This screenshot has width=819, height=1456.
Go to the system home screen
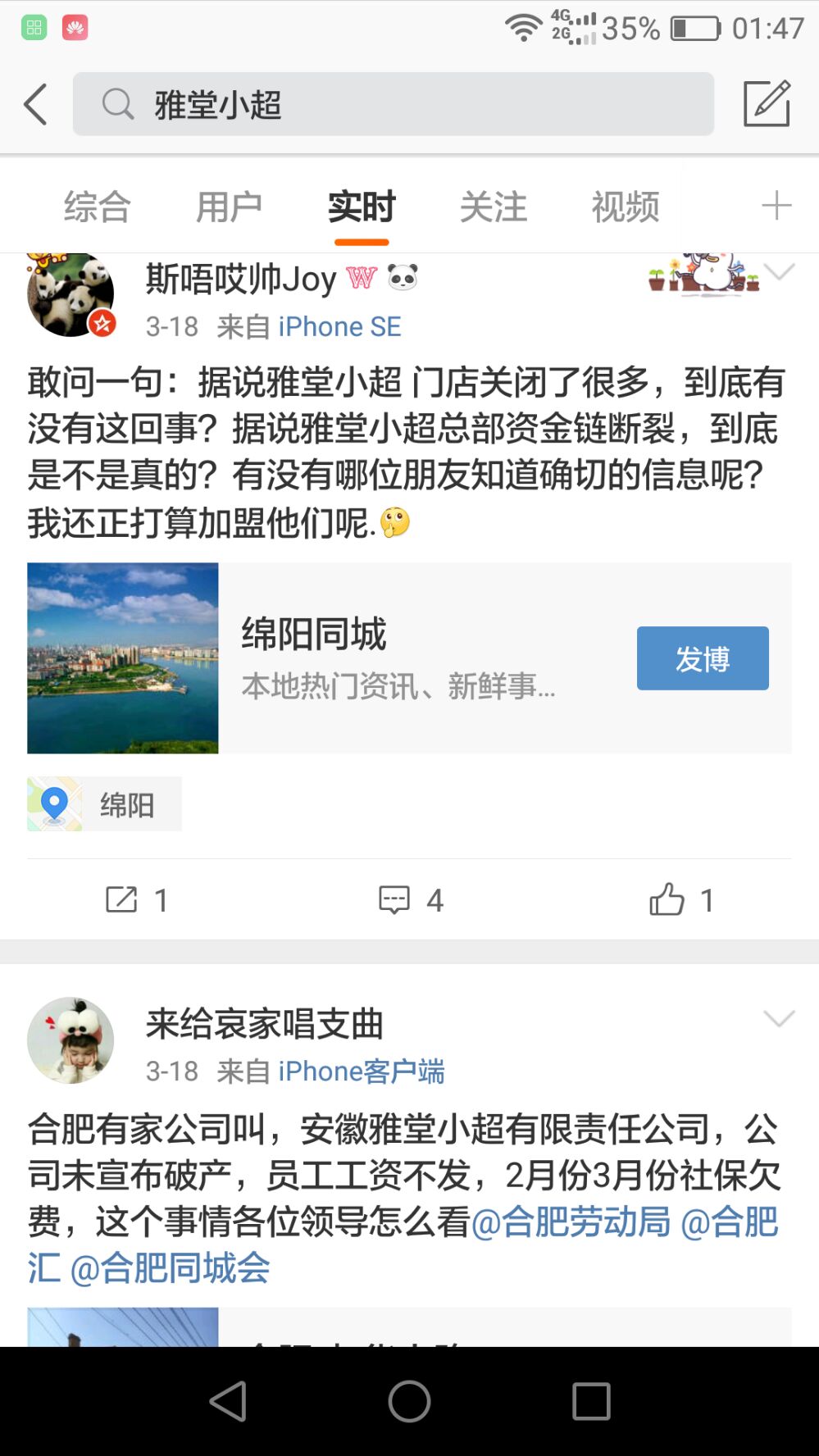(x=409, y=1401)
